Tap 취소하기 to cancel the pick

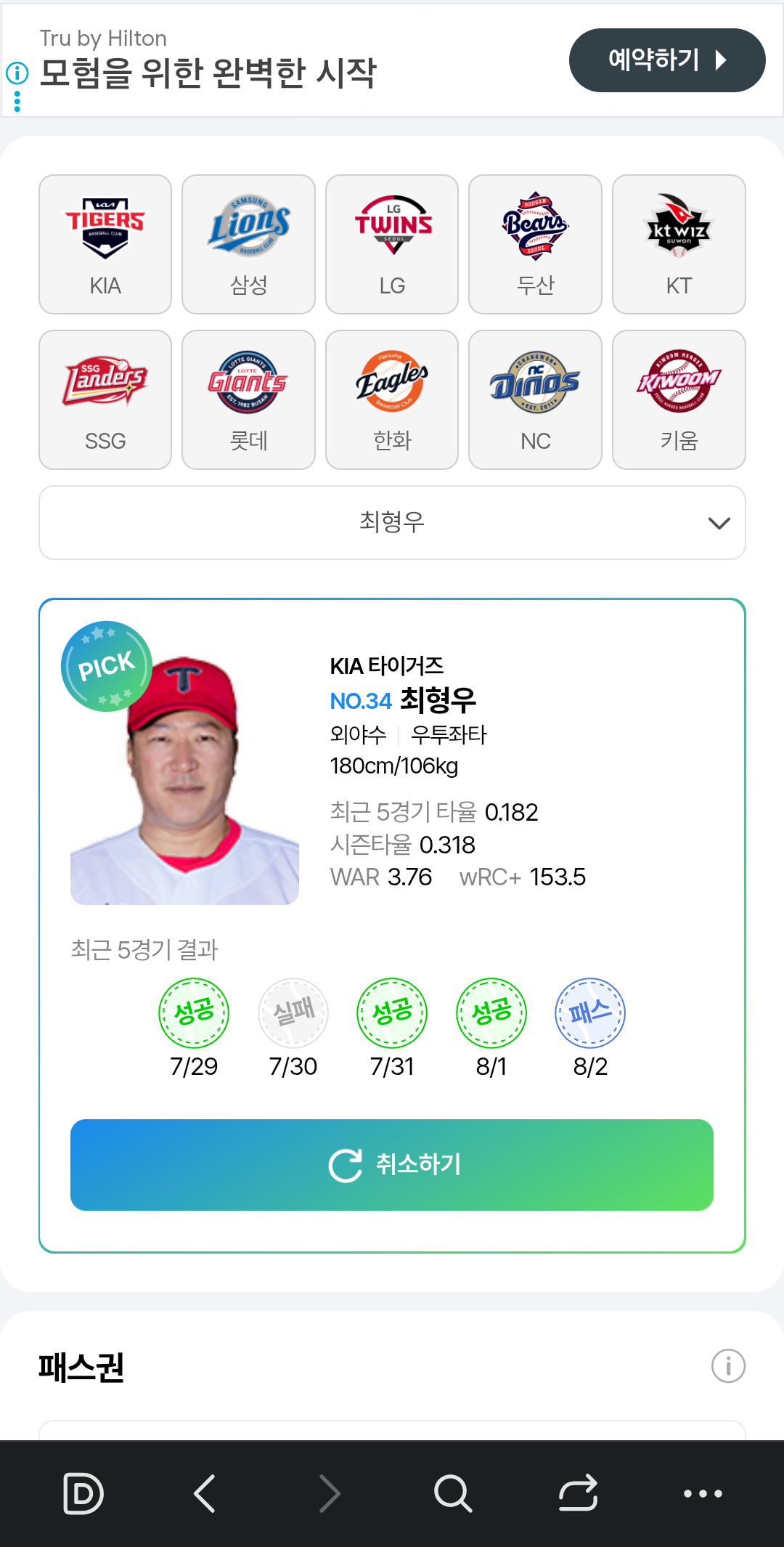tap(392, 1165)
